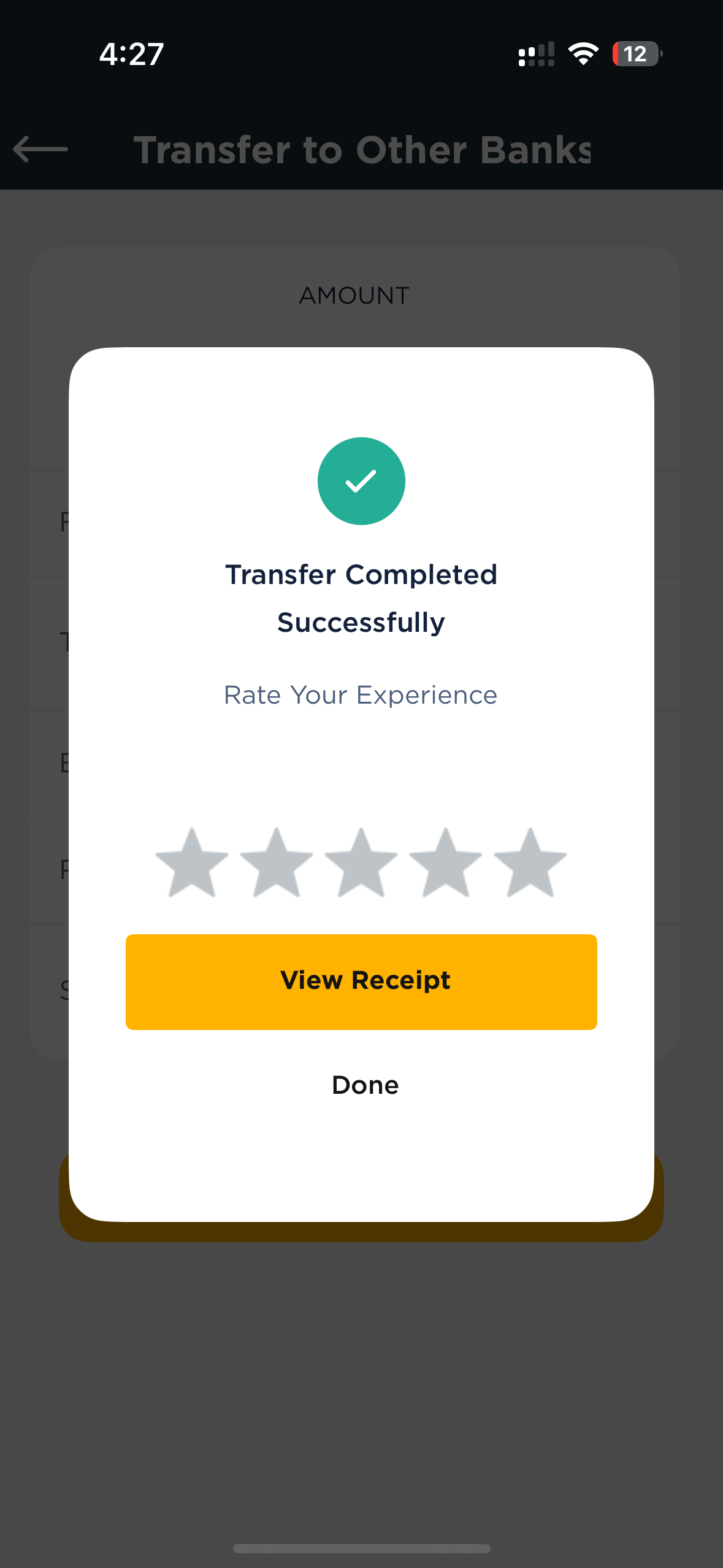Dismiss the dialog with Done
Screen dimensions: 723x1568
365,1085
